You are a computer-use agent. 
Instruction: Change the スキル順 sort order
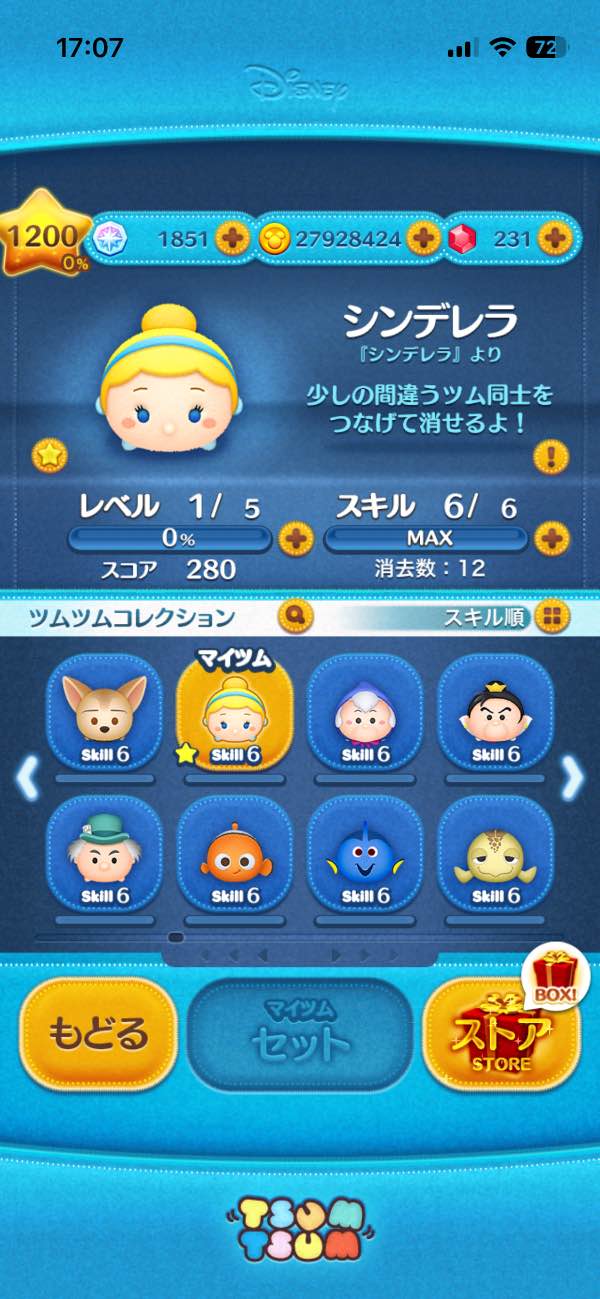pos(549,617)
